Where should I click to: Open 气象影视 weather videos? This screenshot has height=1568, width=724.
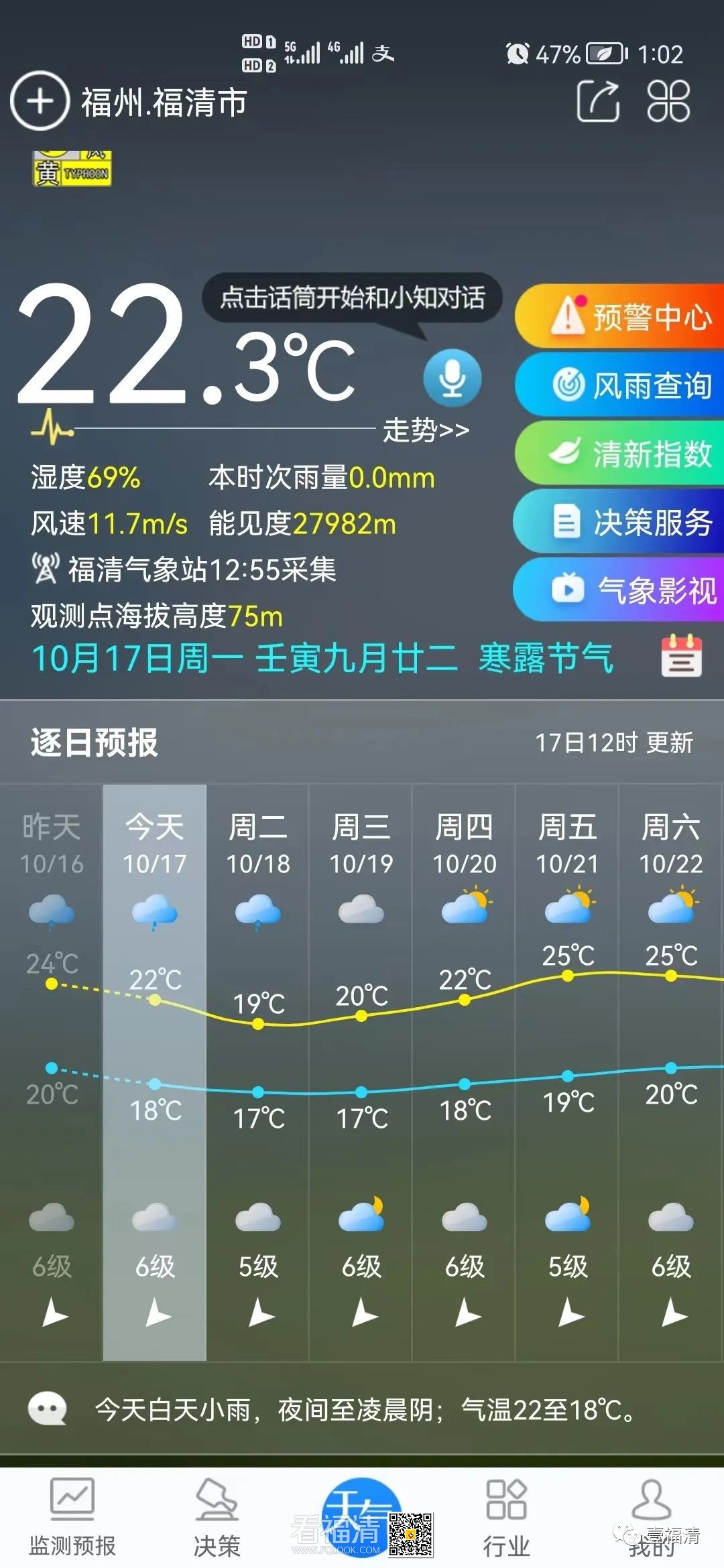(620, 590)
